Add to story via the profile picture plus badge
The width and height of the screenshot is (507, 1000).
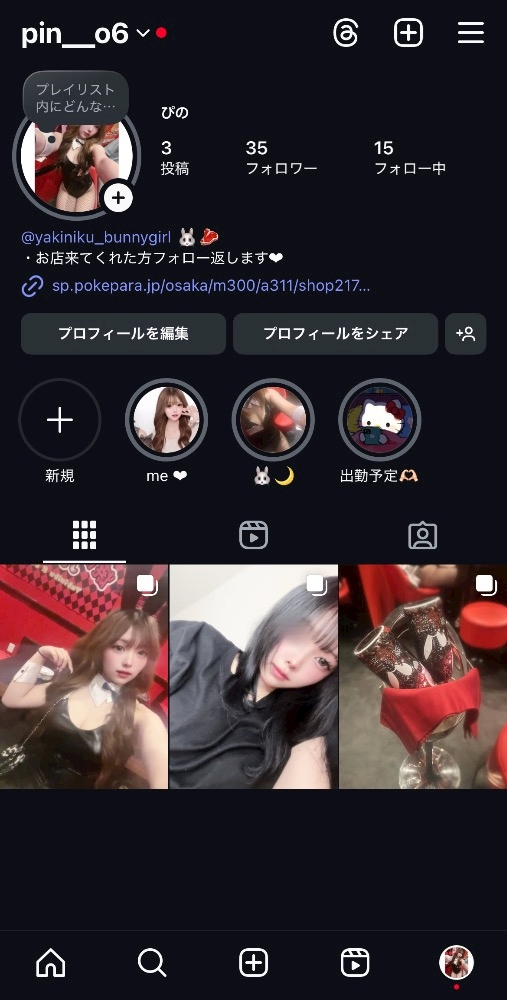[x=118, y=198]
